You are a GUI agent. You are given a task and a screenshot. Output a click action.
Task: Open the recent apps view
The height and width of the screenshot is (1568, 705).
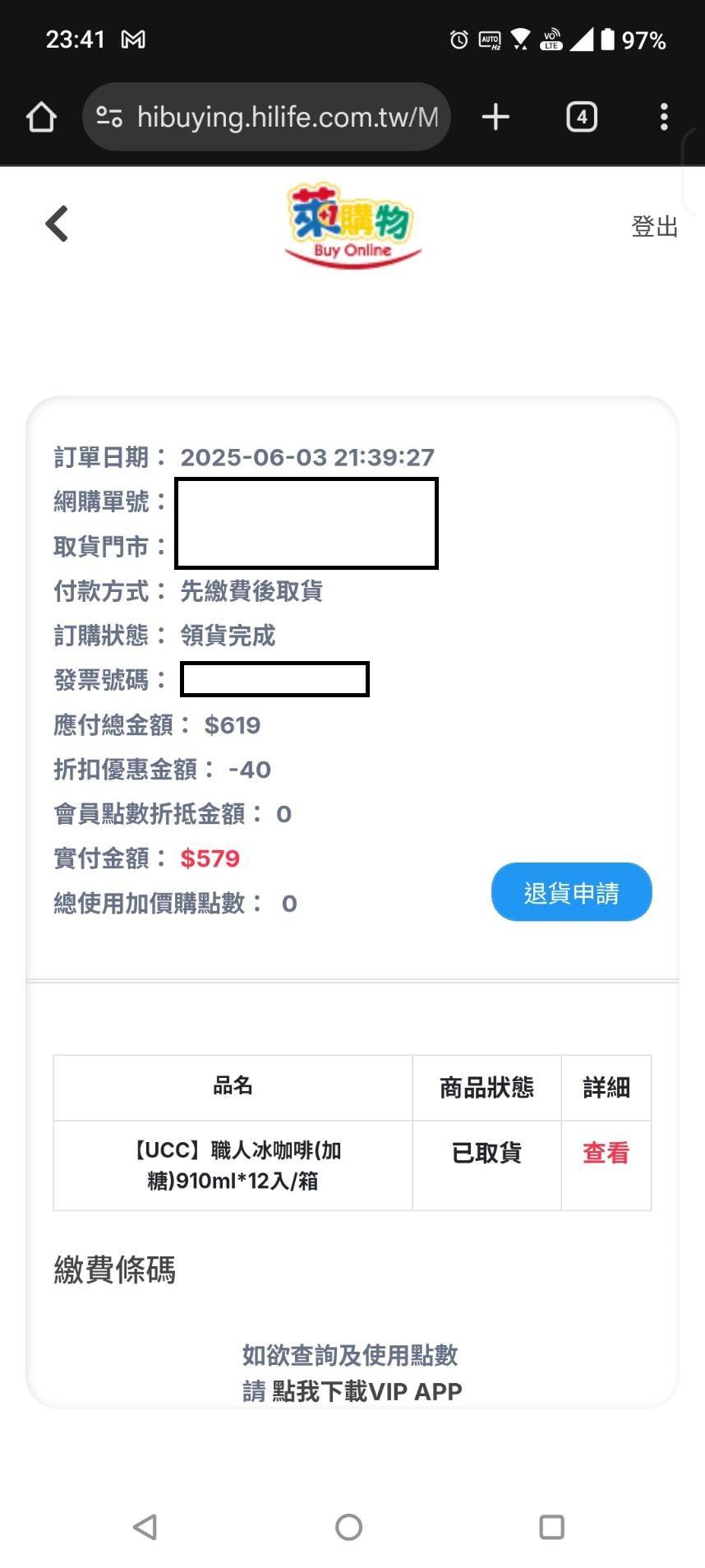pos(551,1527)
